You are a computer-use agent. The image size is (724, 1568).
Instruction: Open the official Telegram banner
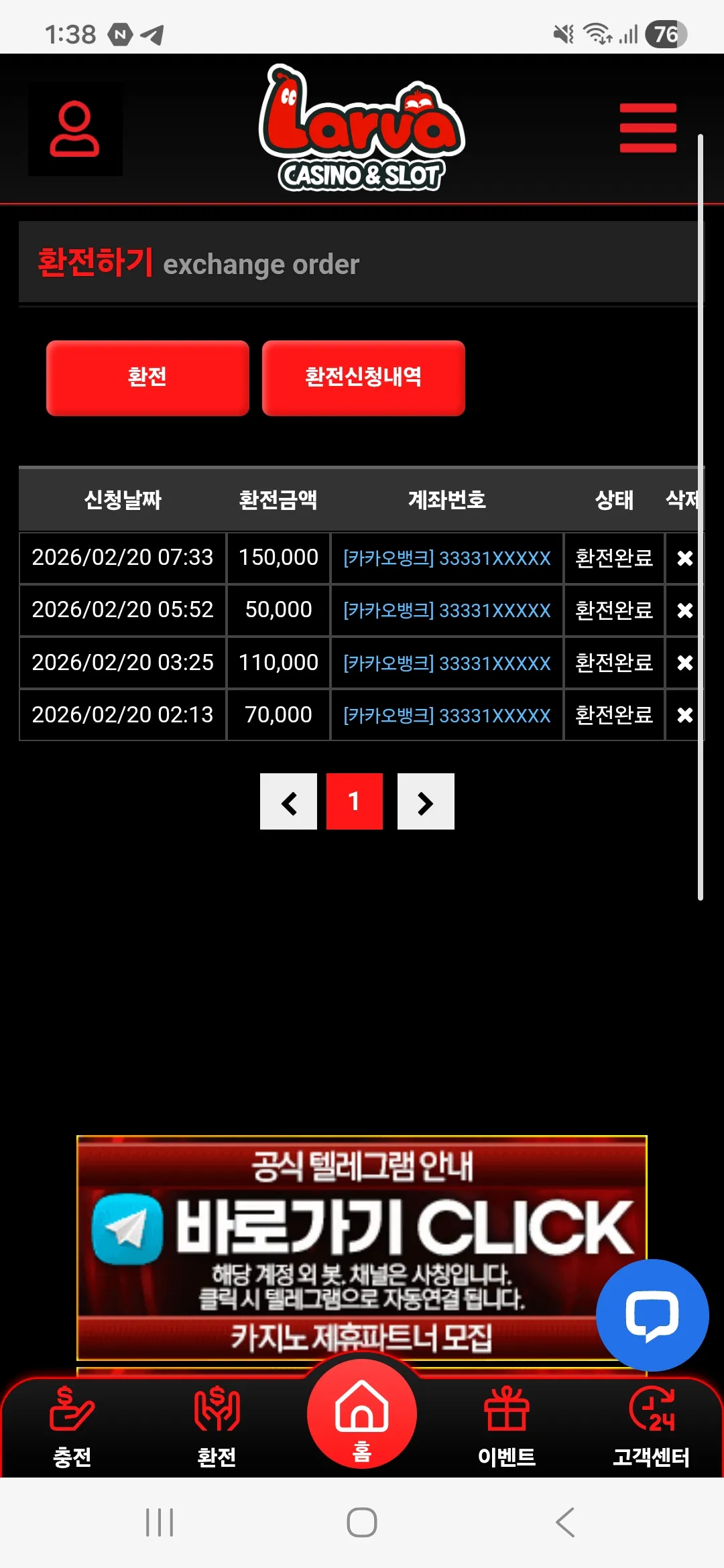pos(362,1247)
